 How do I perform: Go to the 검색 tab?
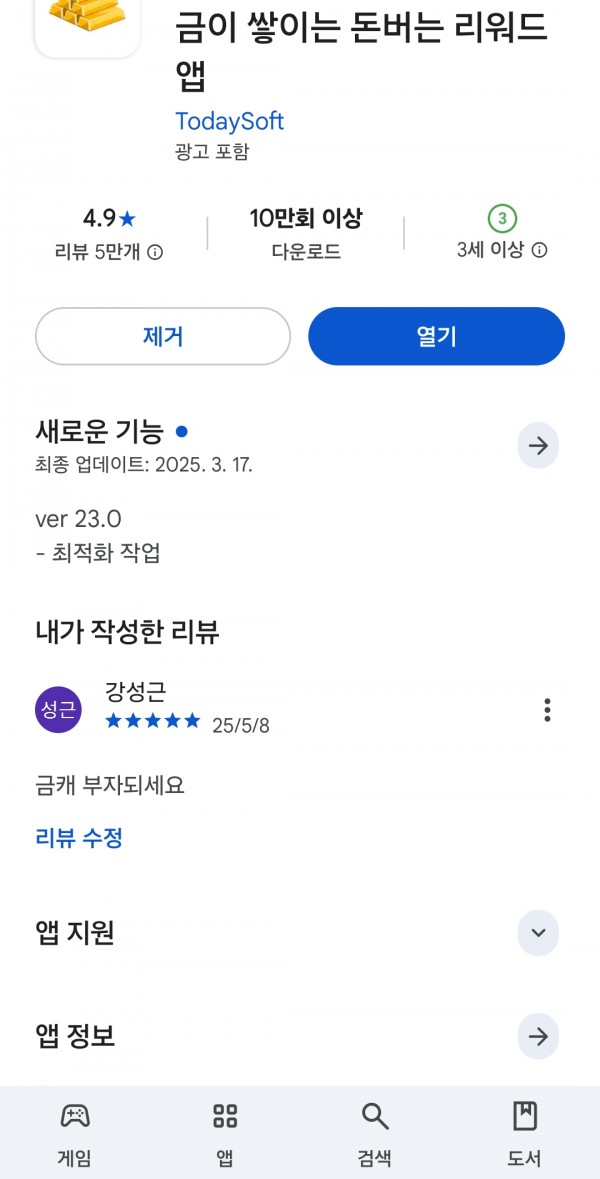click(374, 1133)
